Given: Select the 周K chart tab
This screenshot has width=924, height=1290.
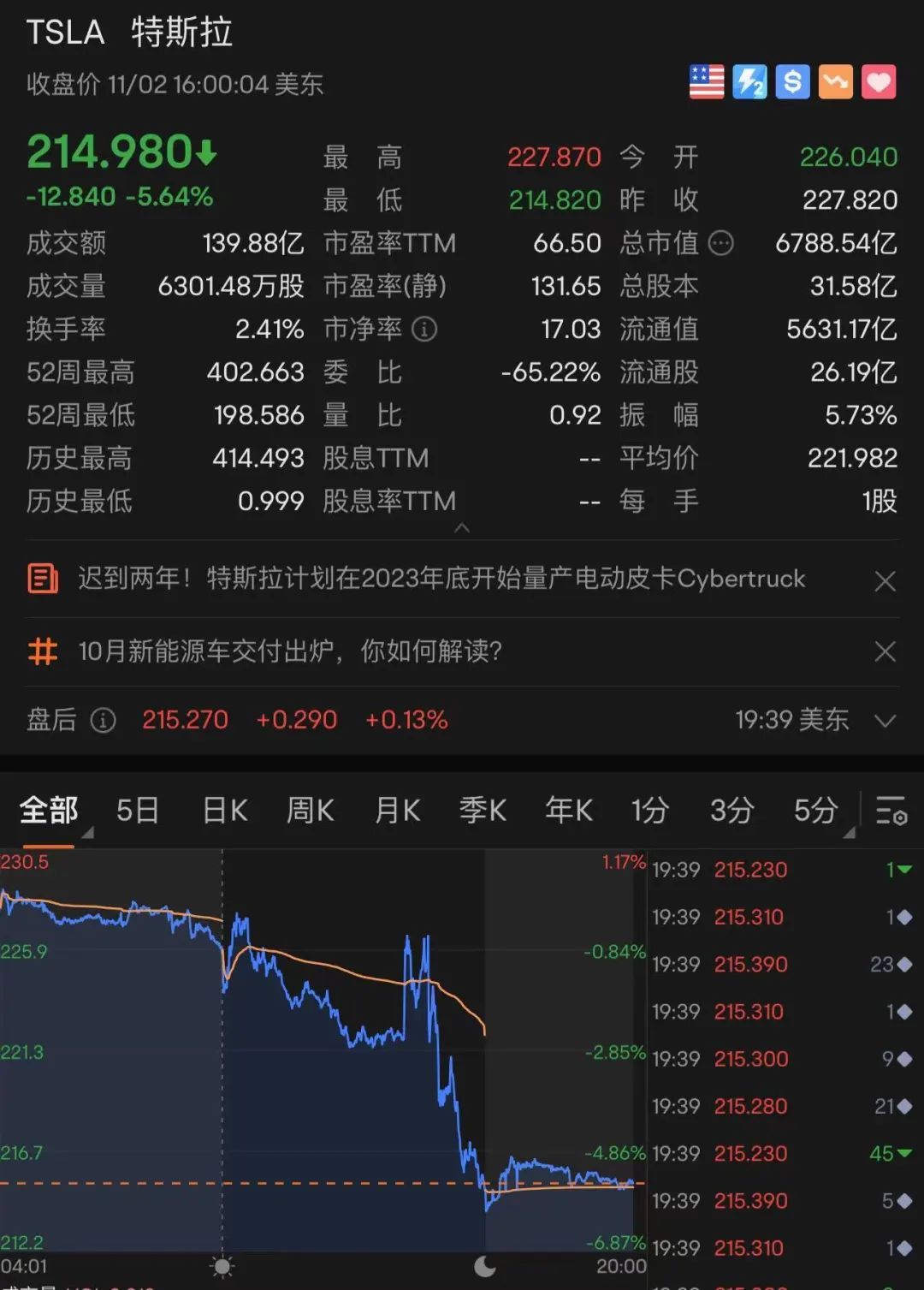Looking at the screenshot, I should (x=311, y=810).
